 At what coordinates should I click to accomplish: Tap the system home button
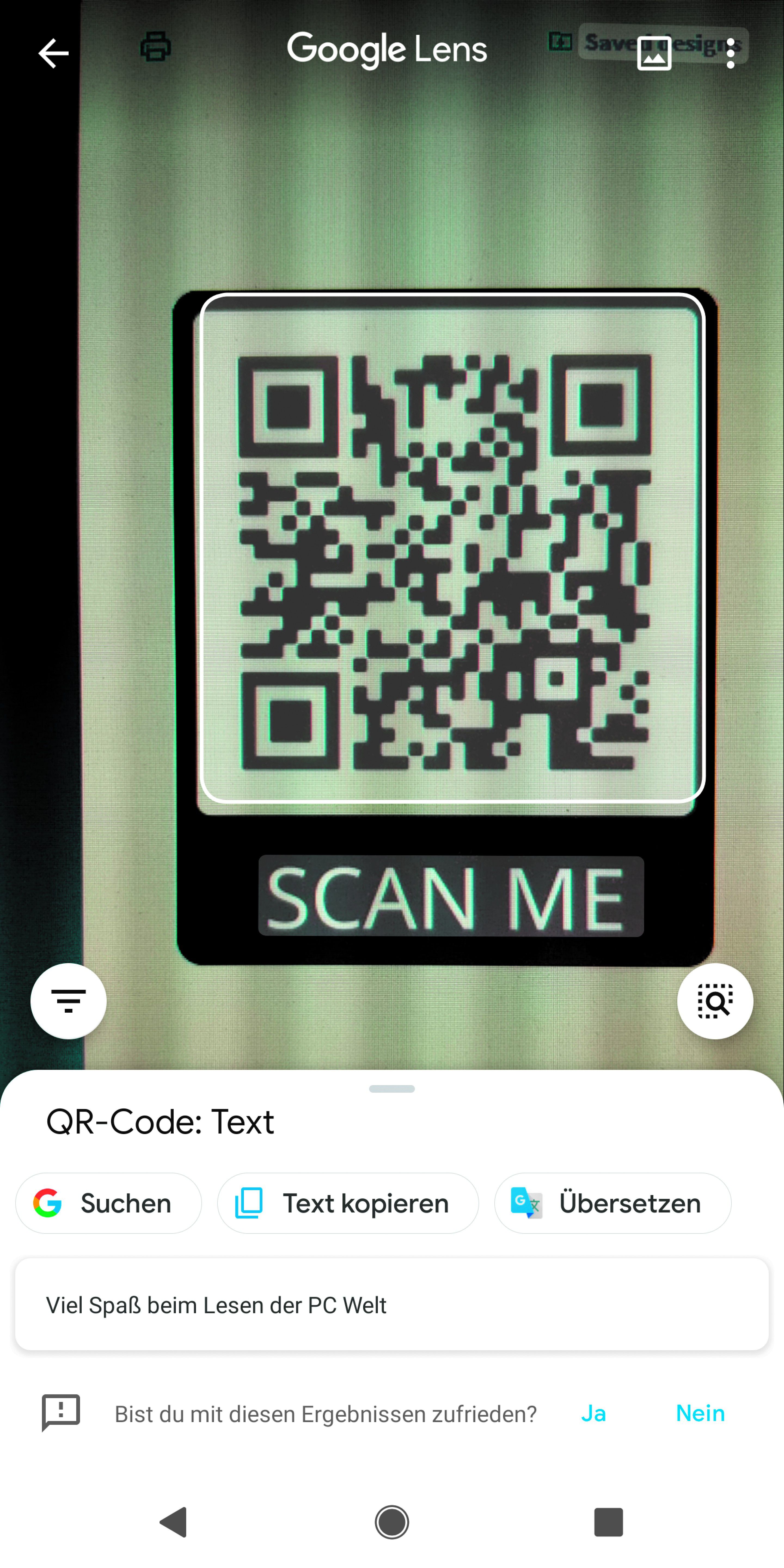[x=392, y=1522]
